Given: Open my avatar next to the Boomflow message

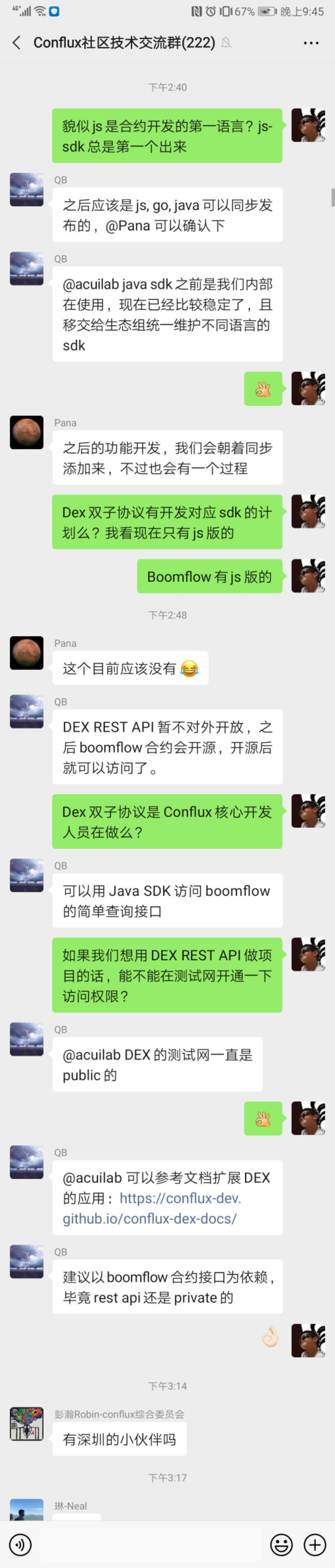Looking at the screenshot, I should click(308, 576).
